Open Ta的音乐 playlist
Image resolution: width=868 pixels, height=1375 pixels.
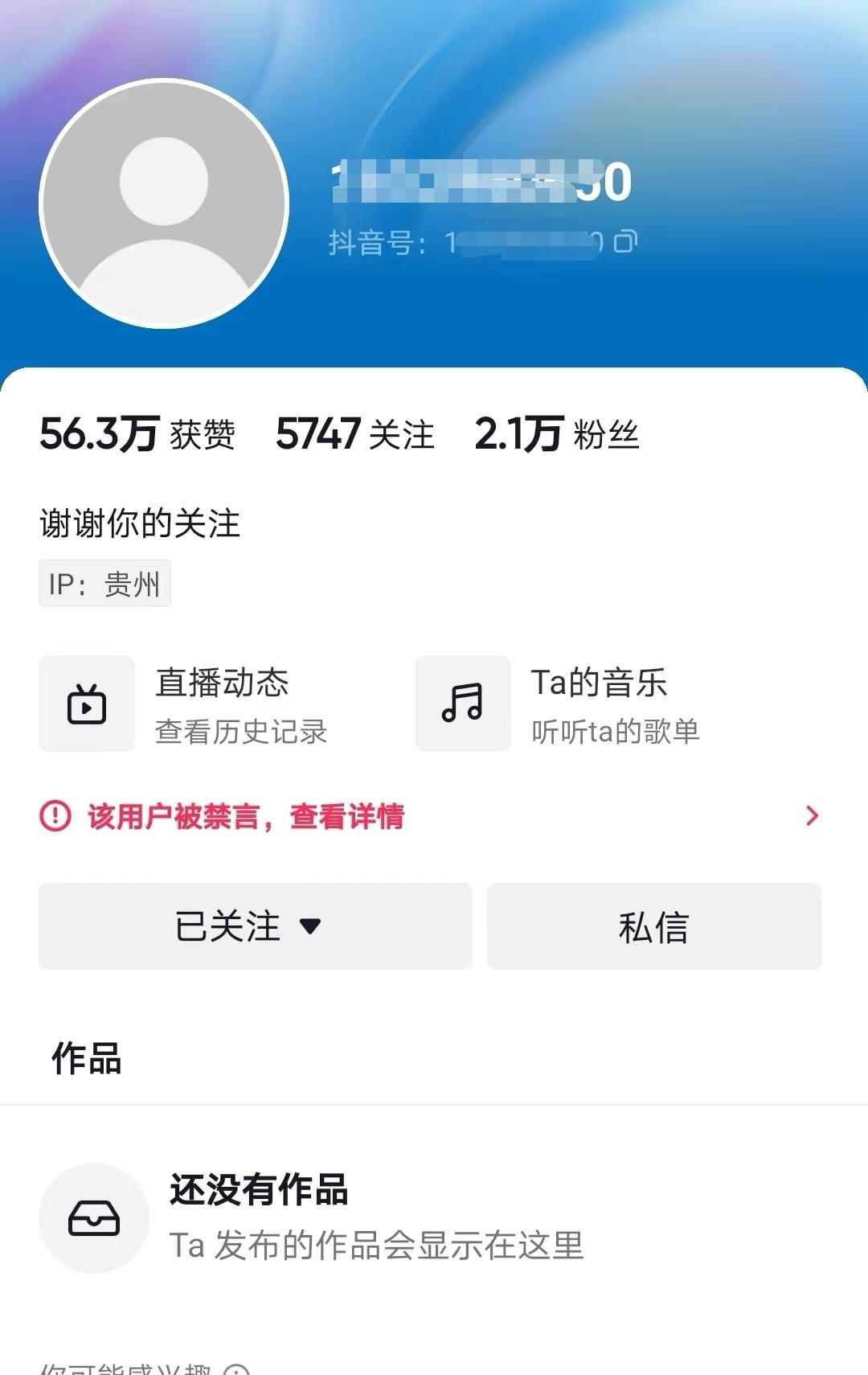[559, 704]
